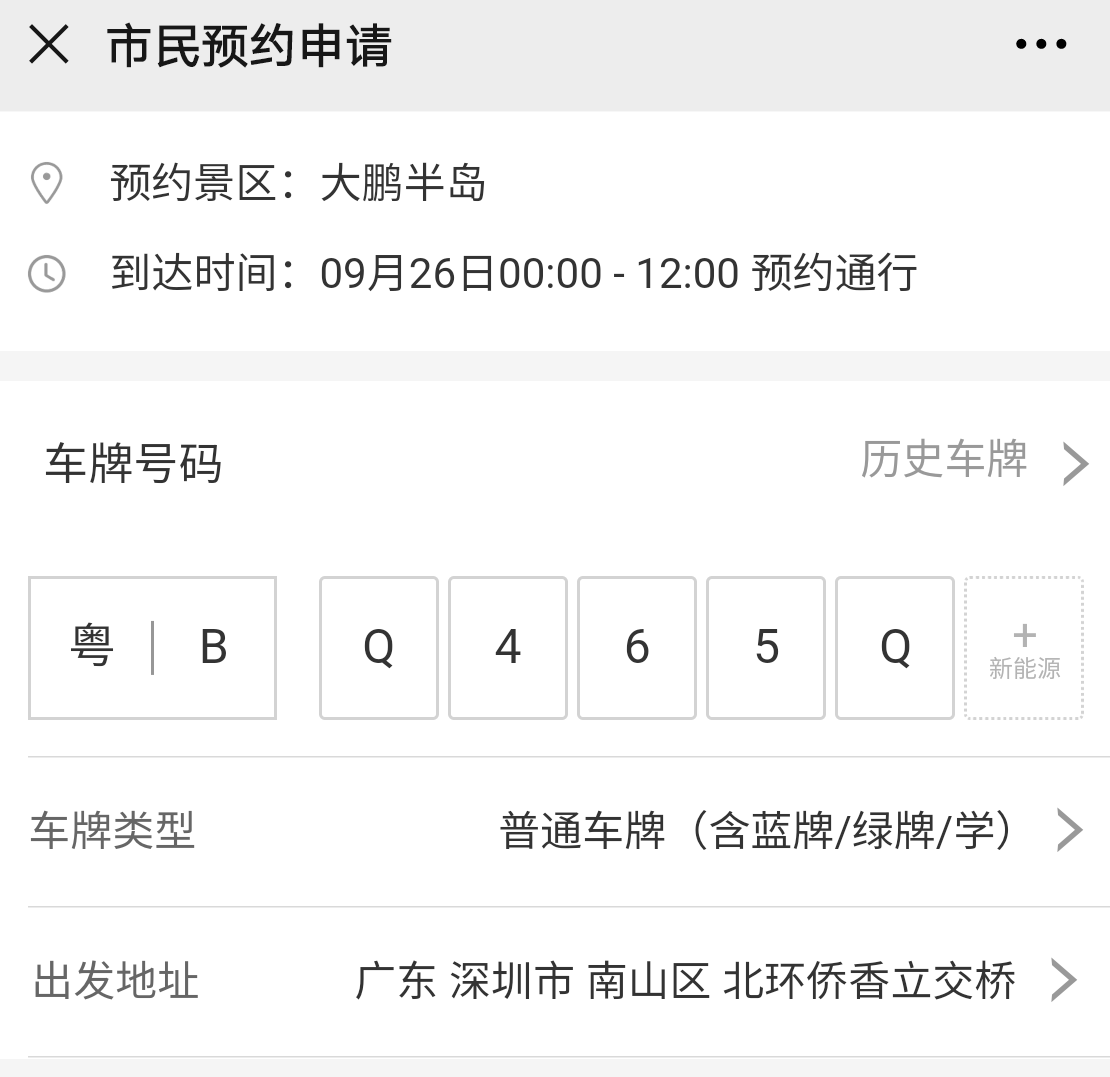Image resolution: width=1110 pixels, height=1077 pixels.
Task: Add a 新能源 plate digit
Action: (x=1024, y=648)
